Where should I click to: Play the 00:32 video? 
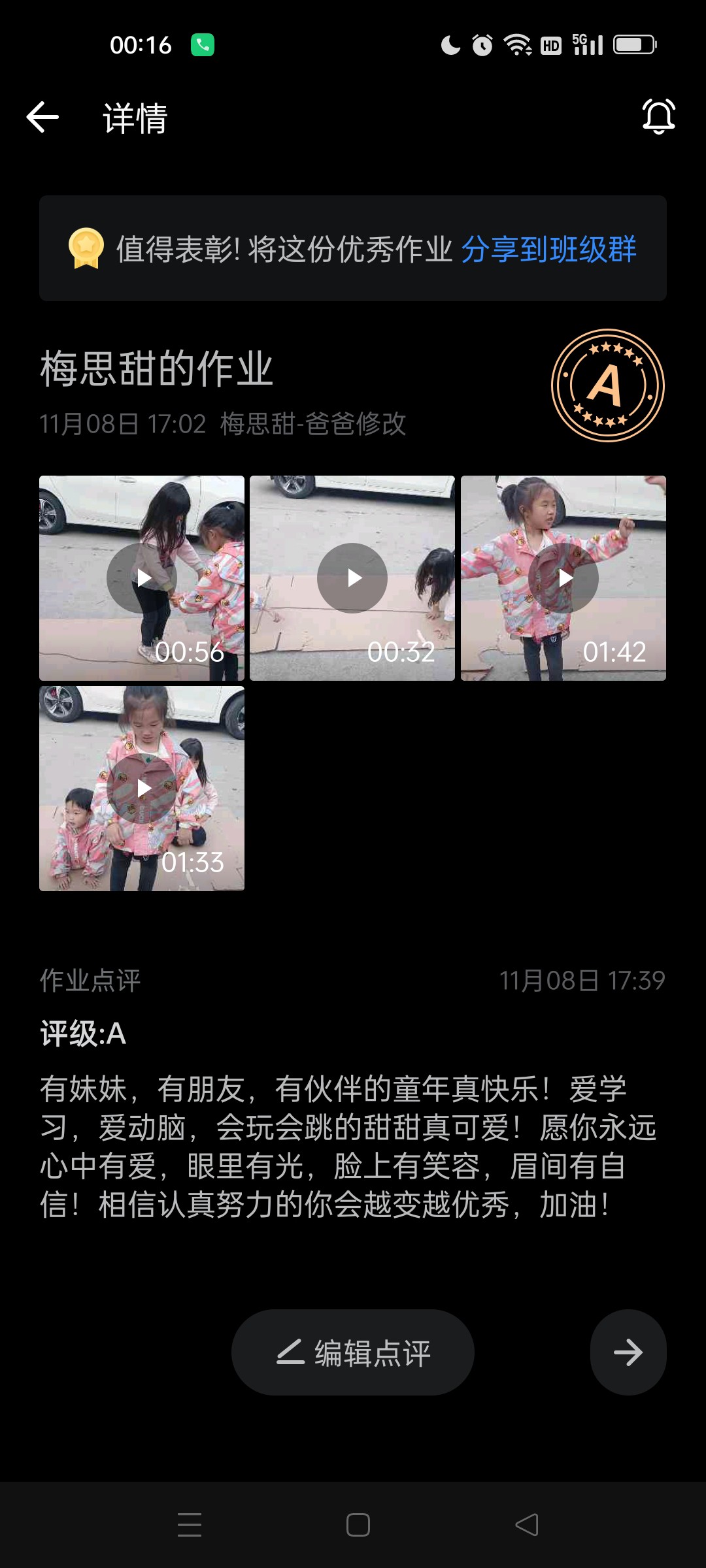pyautogui.click(x=352, y=578)
